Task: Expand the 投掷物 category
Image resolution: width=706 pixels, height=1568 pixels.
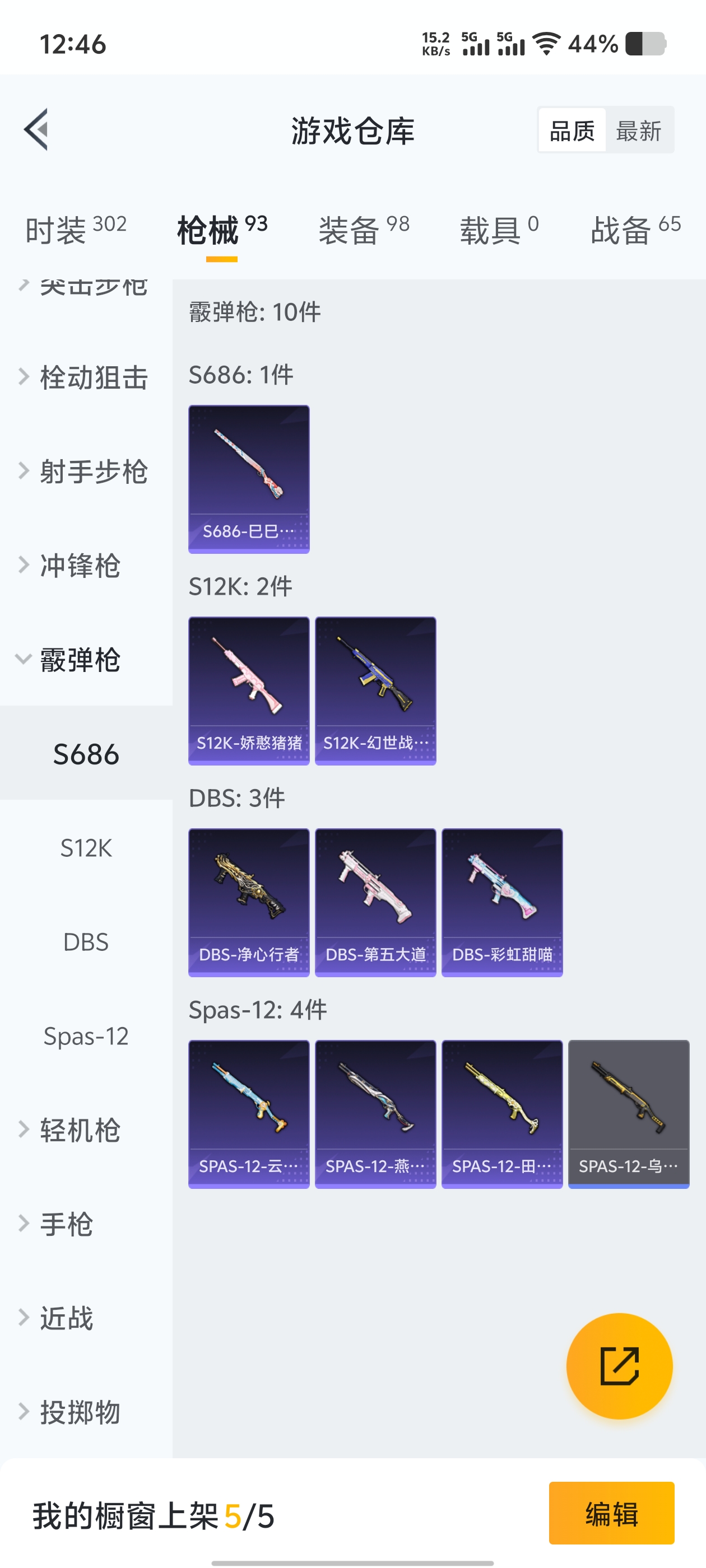Action: click(x=79, y=1412)
